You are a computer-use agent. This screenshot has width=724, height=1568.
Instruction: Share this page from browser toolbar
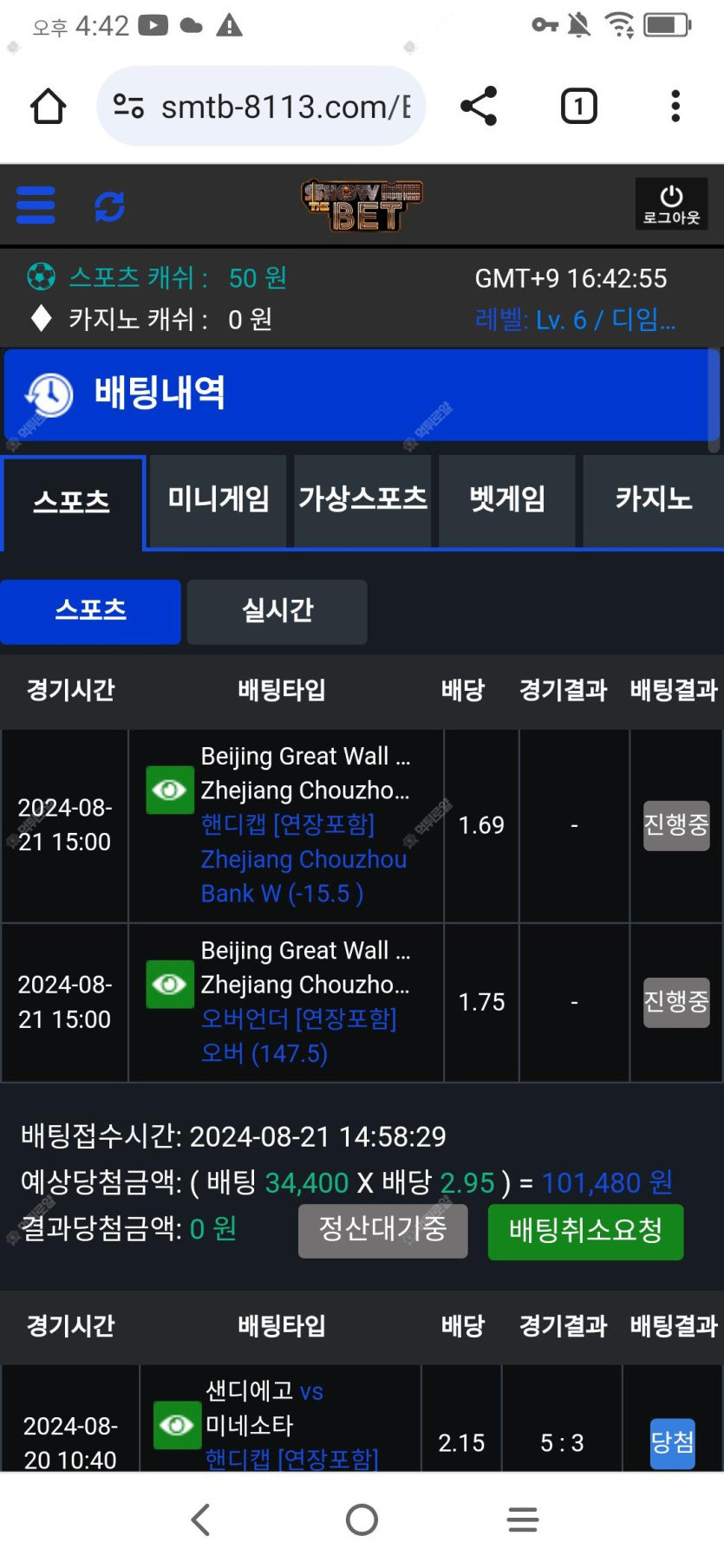(479, 106)
